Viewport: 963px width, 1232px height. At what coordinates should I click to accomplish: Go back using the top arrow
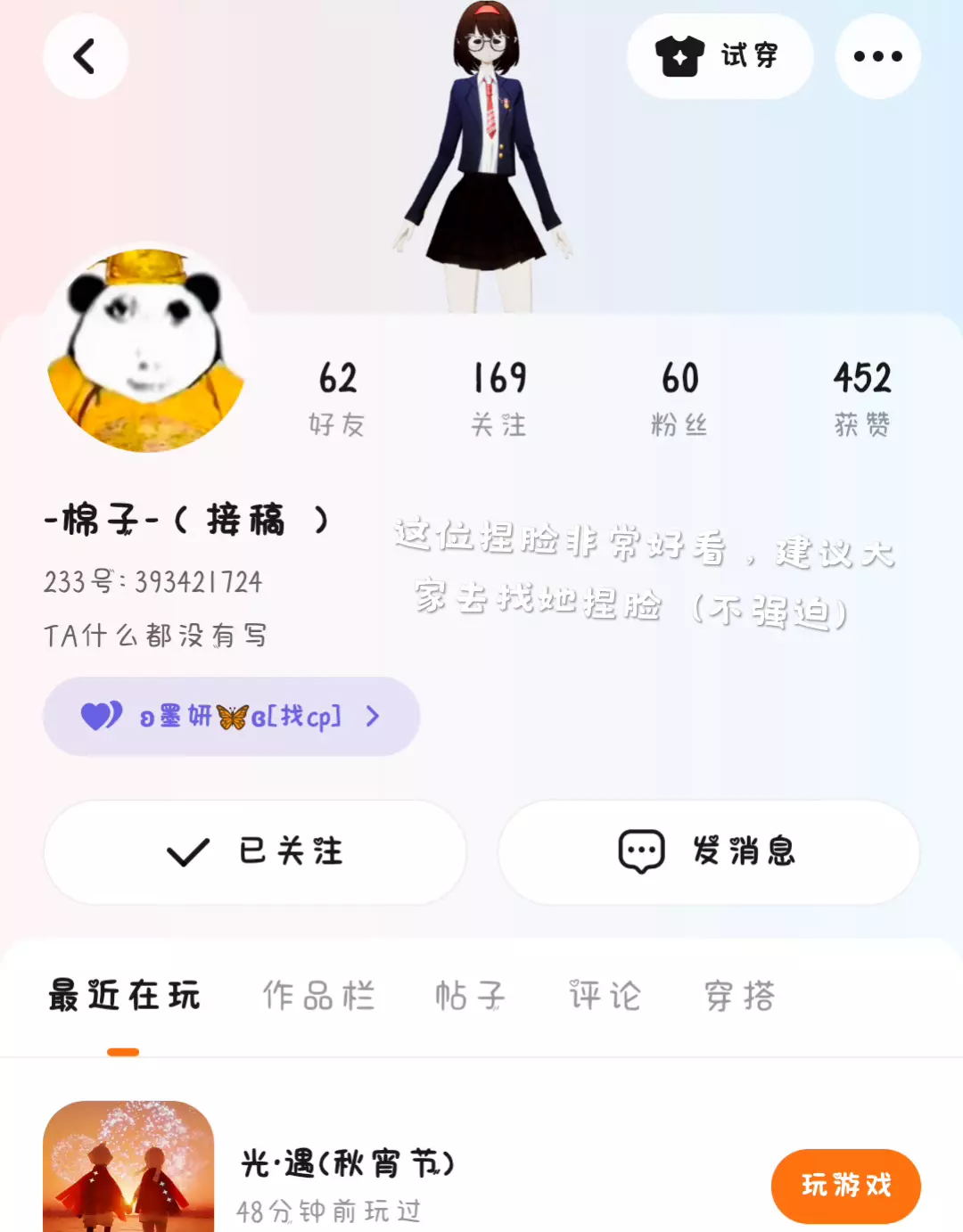tap(85, 56)
